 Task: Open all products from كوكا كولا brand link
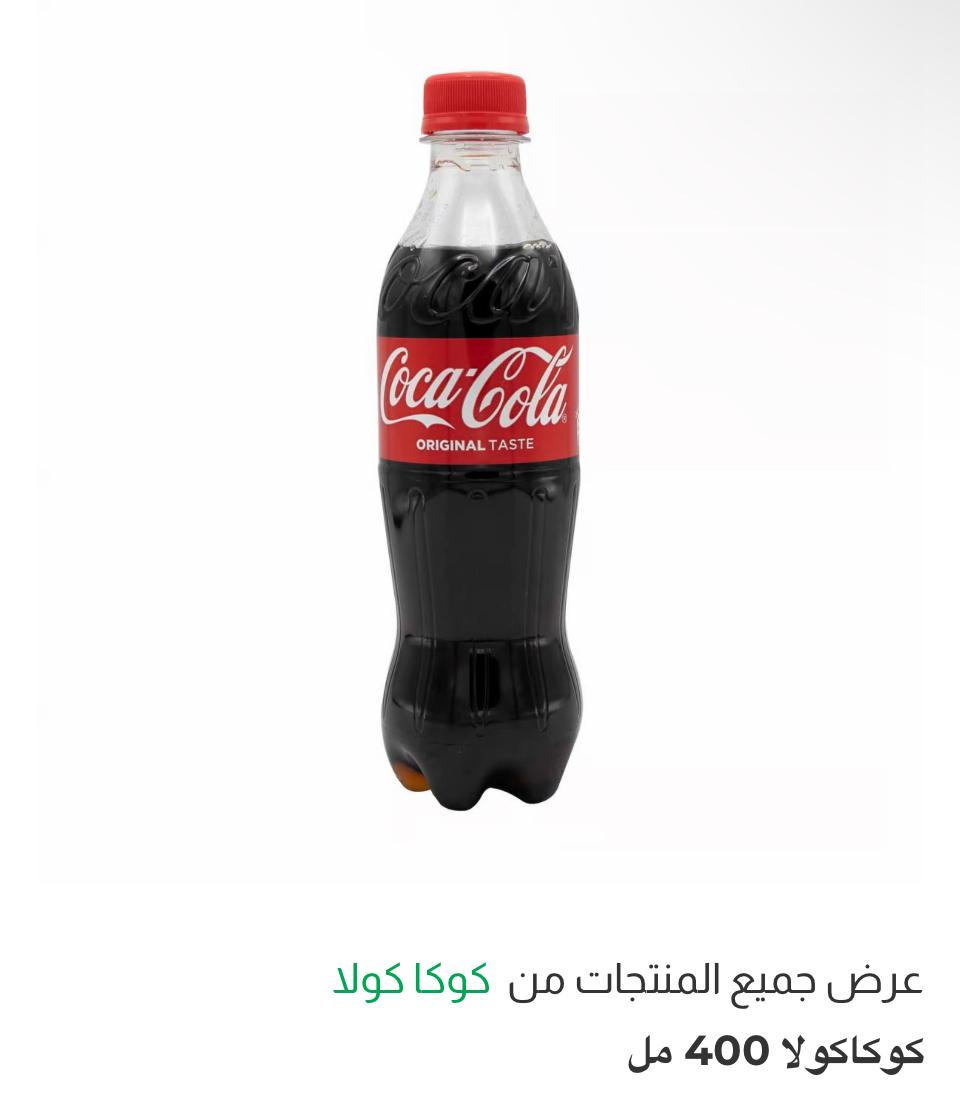pyautogui.click(x=411, y=981)
